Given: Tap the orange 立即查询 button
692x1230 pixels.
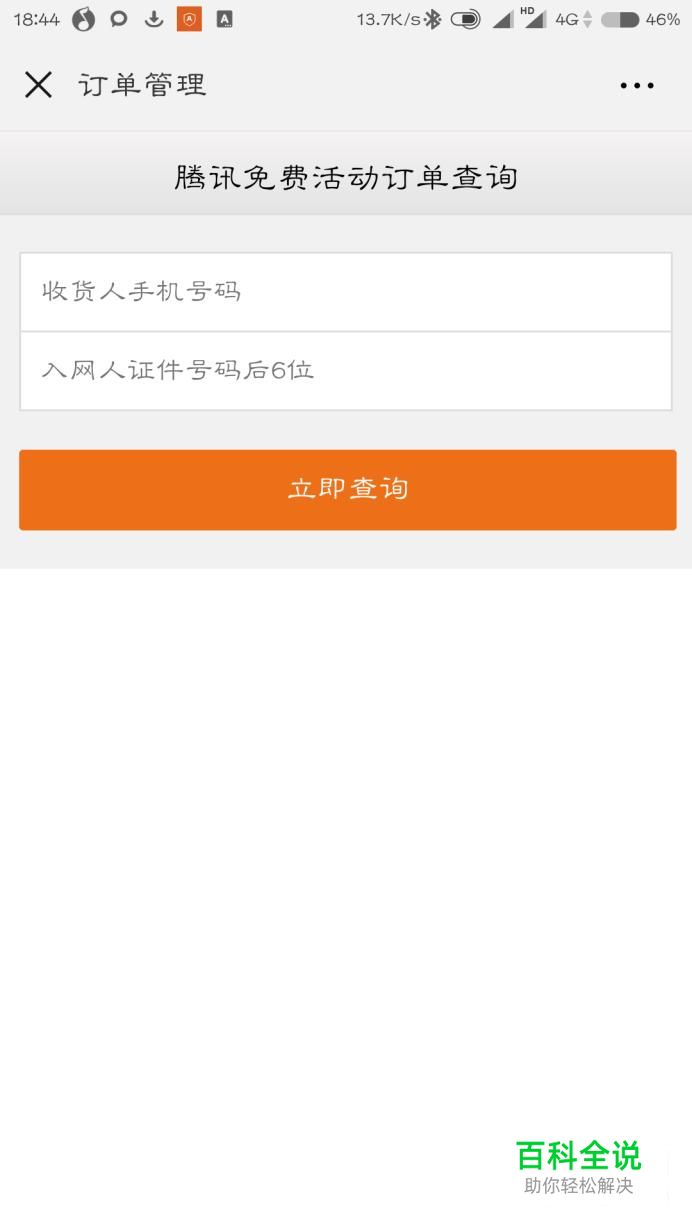Looking at the screenshot, I should [x=348, y=490].
